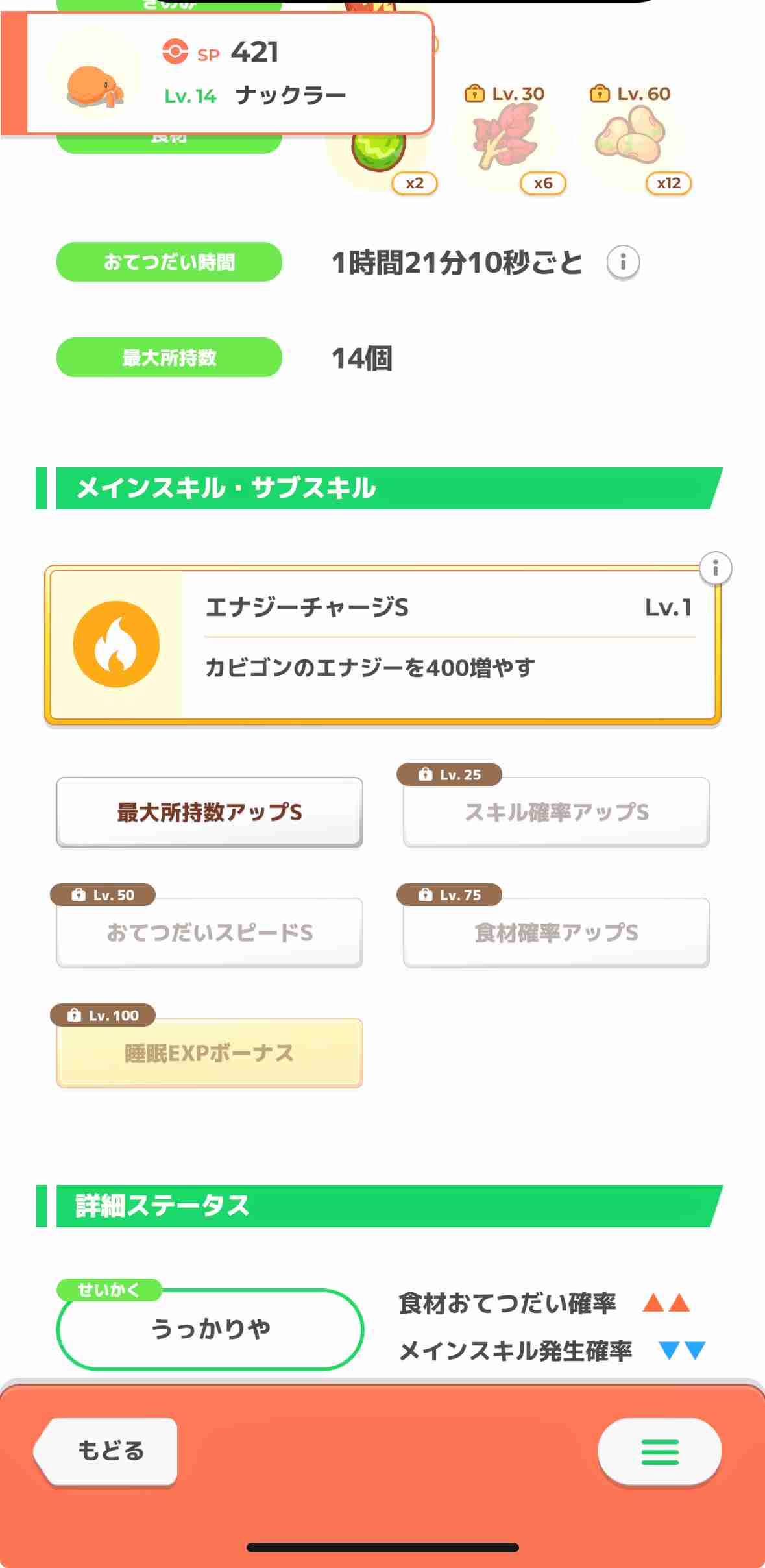Select the 最大所持数 label
The height and width of the screenshot is (1568, 765).
coord(169,357)
